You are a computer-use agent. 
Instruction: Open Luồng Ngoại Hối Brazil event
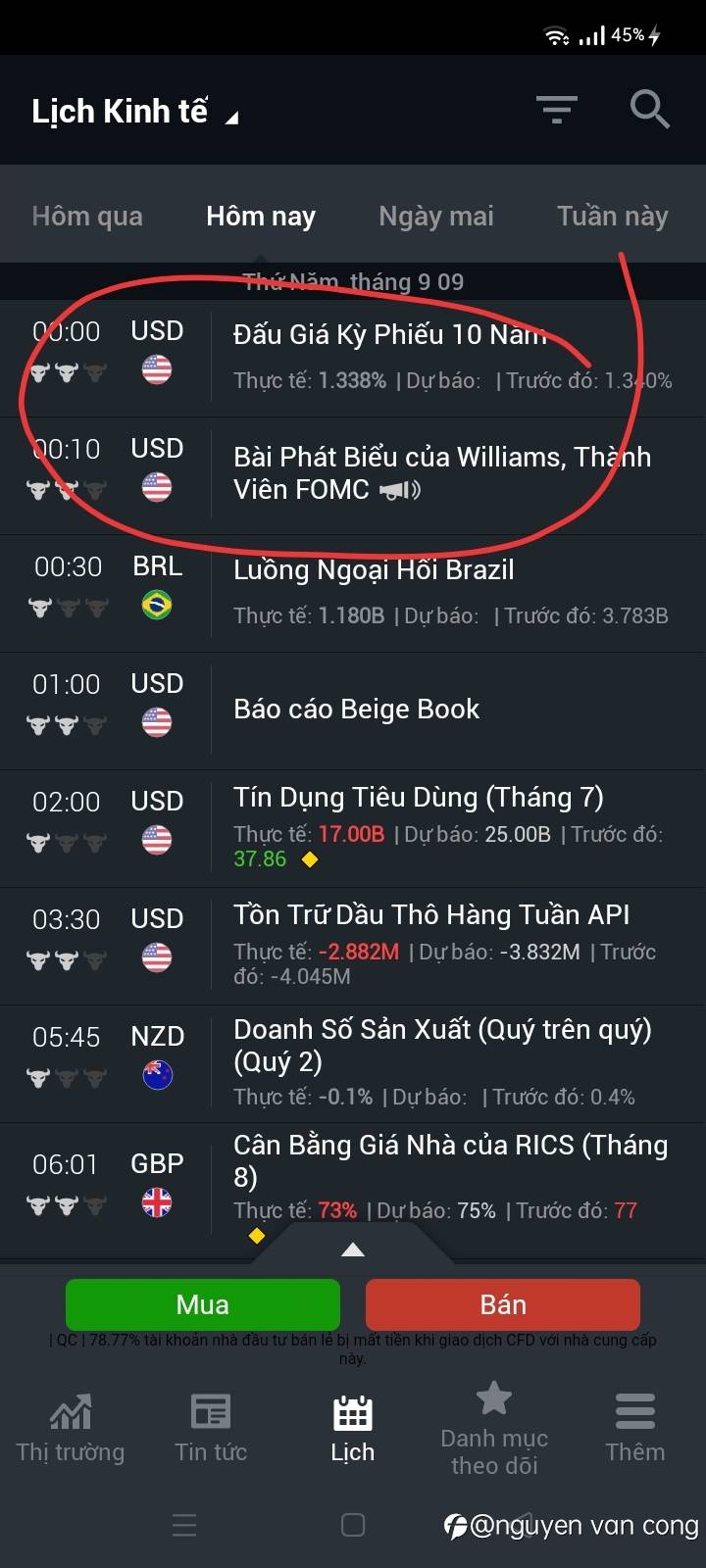tap(353, 594)
